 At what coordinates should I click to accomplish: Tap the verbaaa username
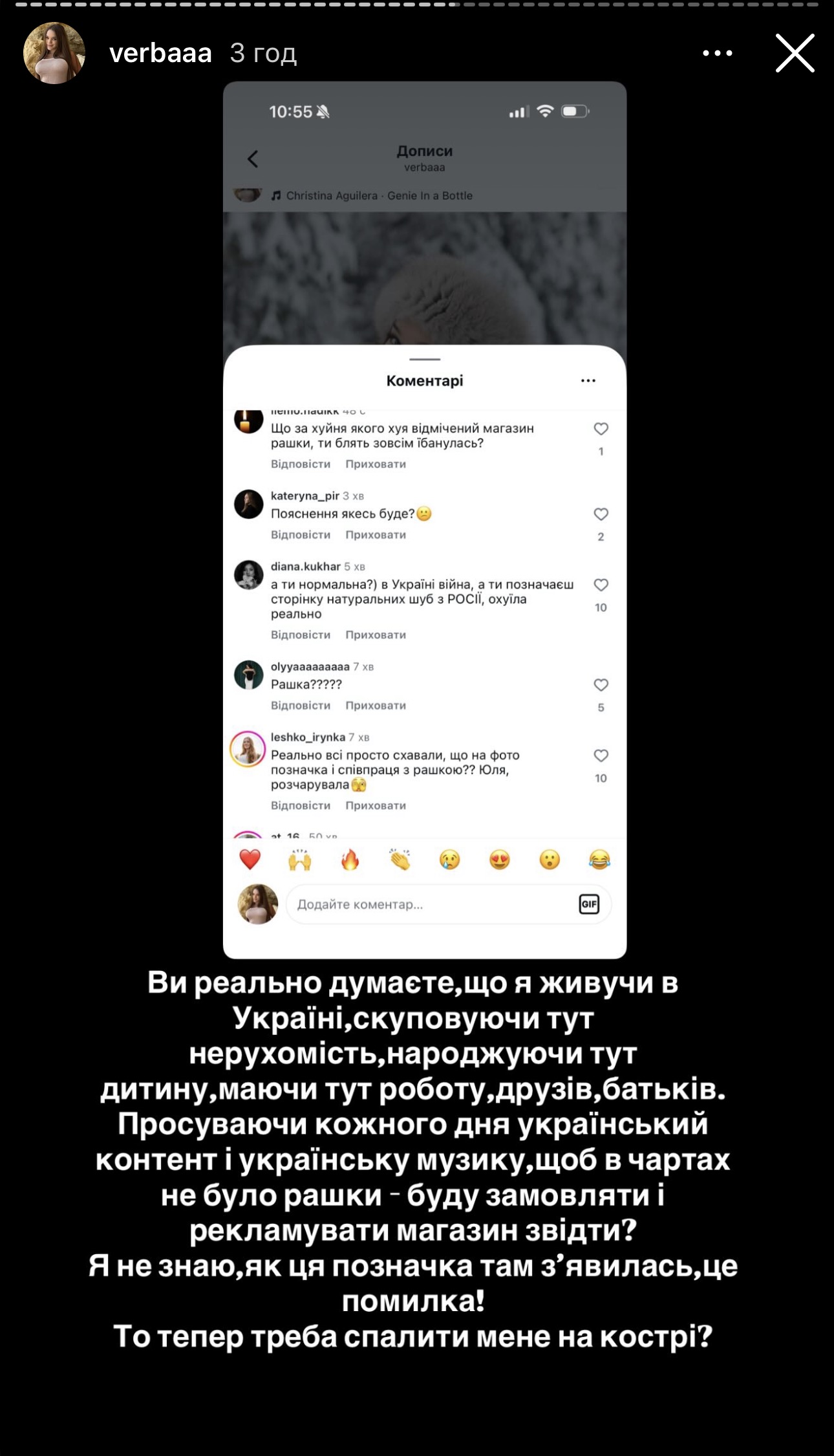point(160,53)
